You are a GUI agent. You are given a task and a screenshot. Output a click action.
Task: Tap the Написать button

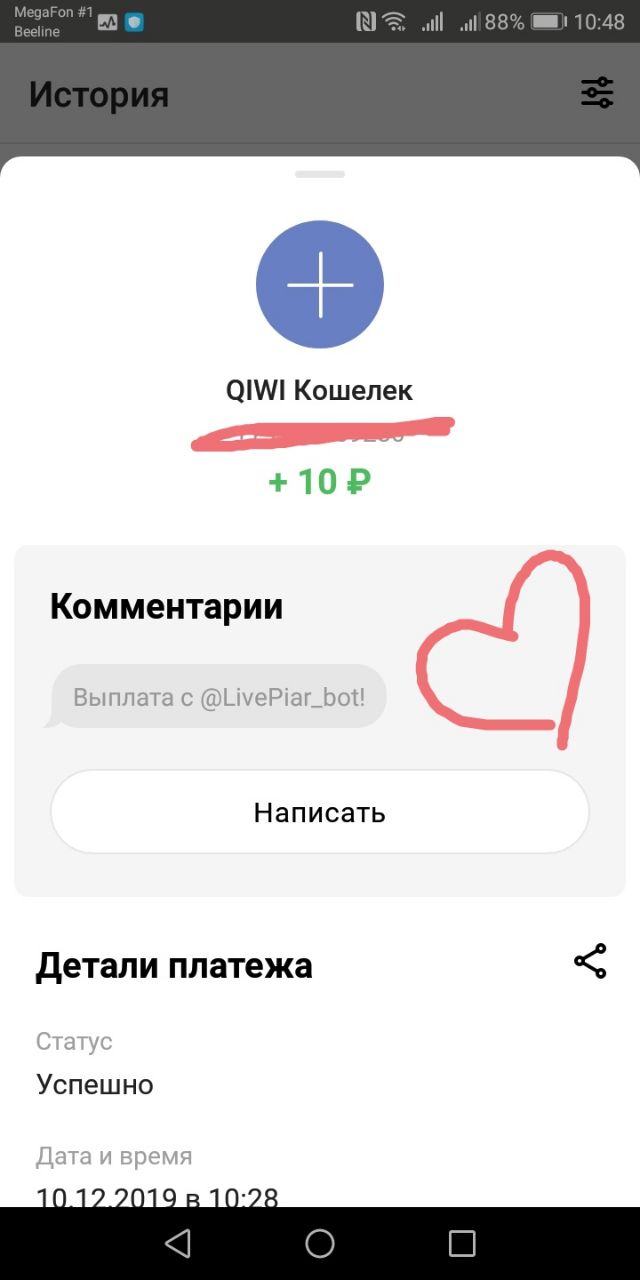[x=320, y=812]
